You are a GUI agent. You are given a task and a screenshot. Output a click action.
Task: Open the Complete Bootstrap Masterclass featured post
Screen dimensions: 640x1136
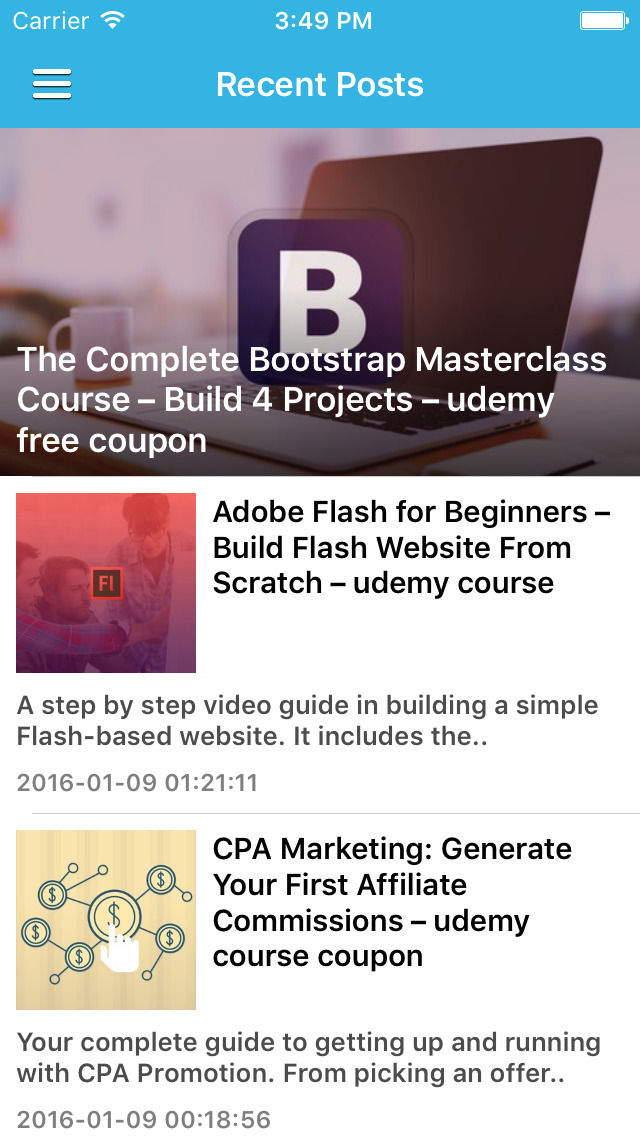(x=320, y=301)
